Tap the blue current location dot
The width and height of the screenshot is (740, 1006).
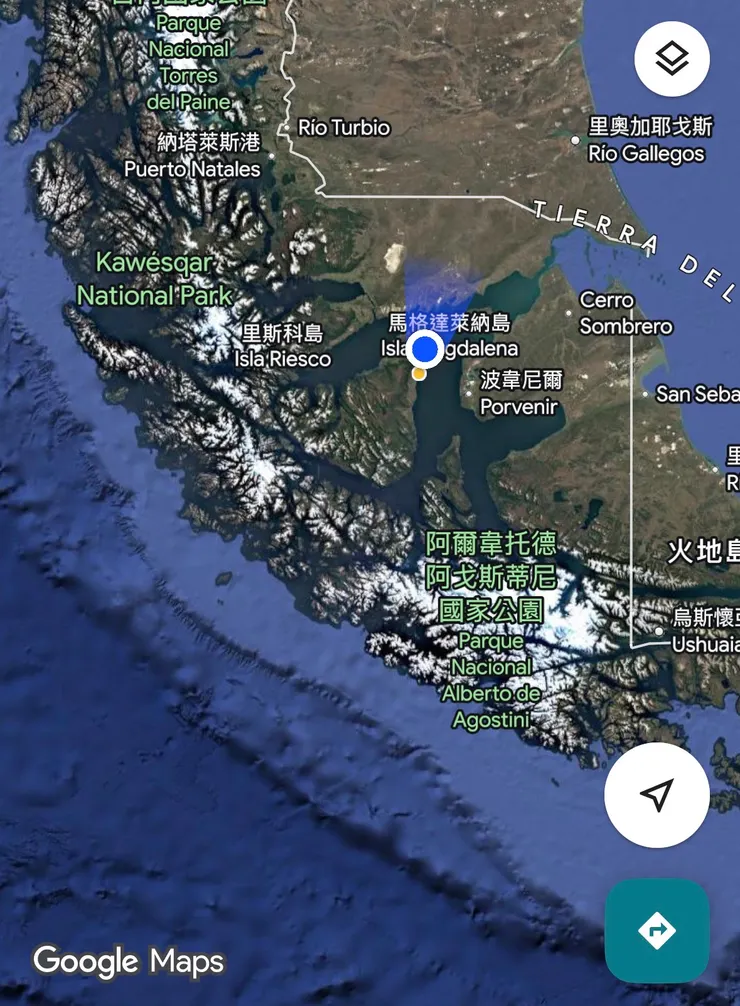(426, 348)
